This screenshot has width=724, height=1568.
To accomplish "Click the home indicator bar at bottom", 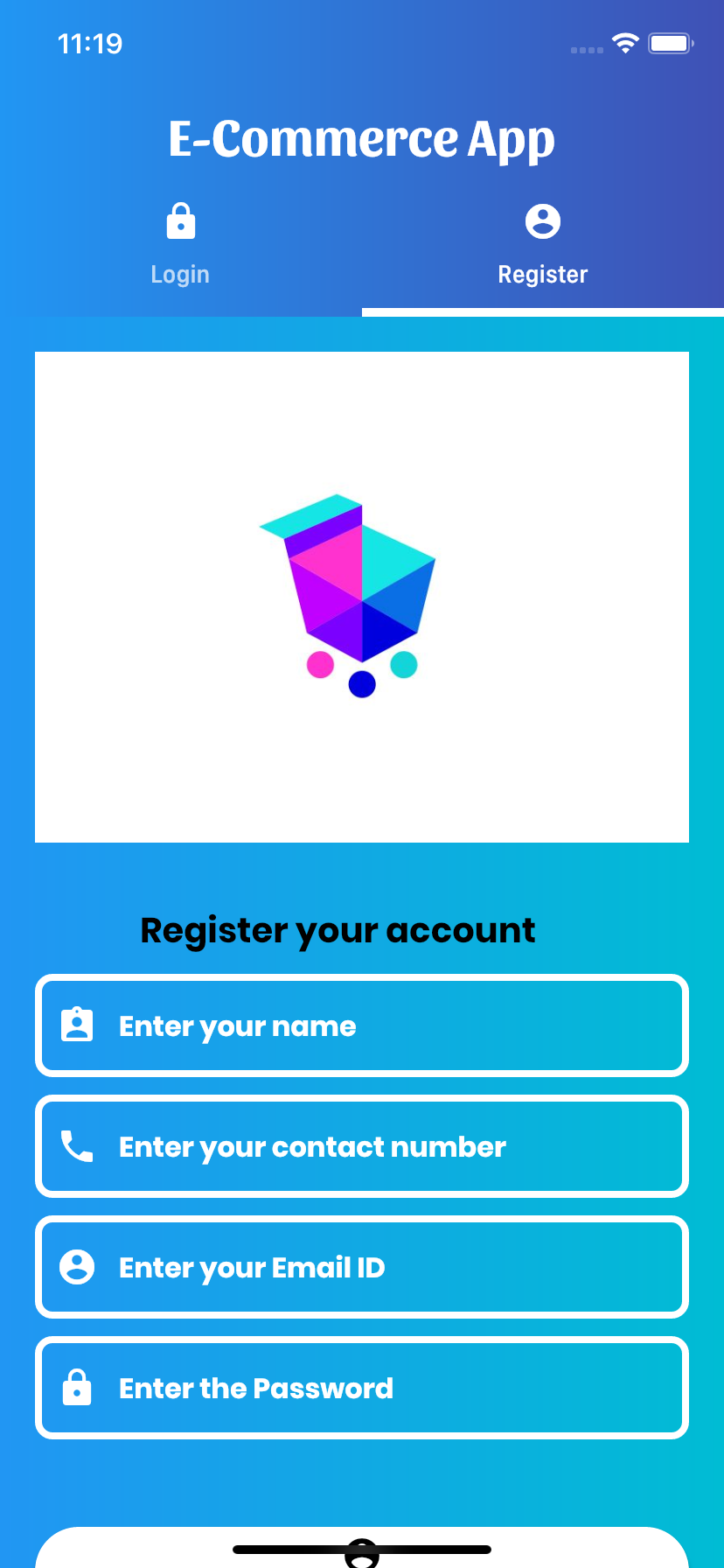I will point(361,1547).
